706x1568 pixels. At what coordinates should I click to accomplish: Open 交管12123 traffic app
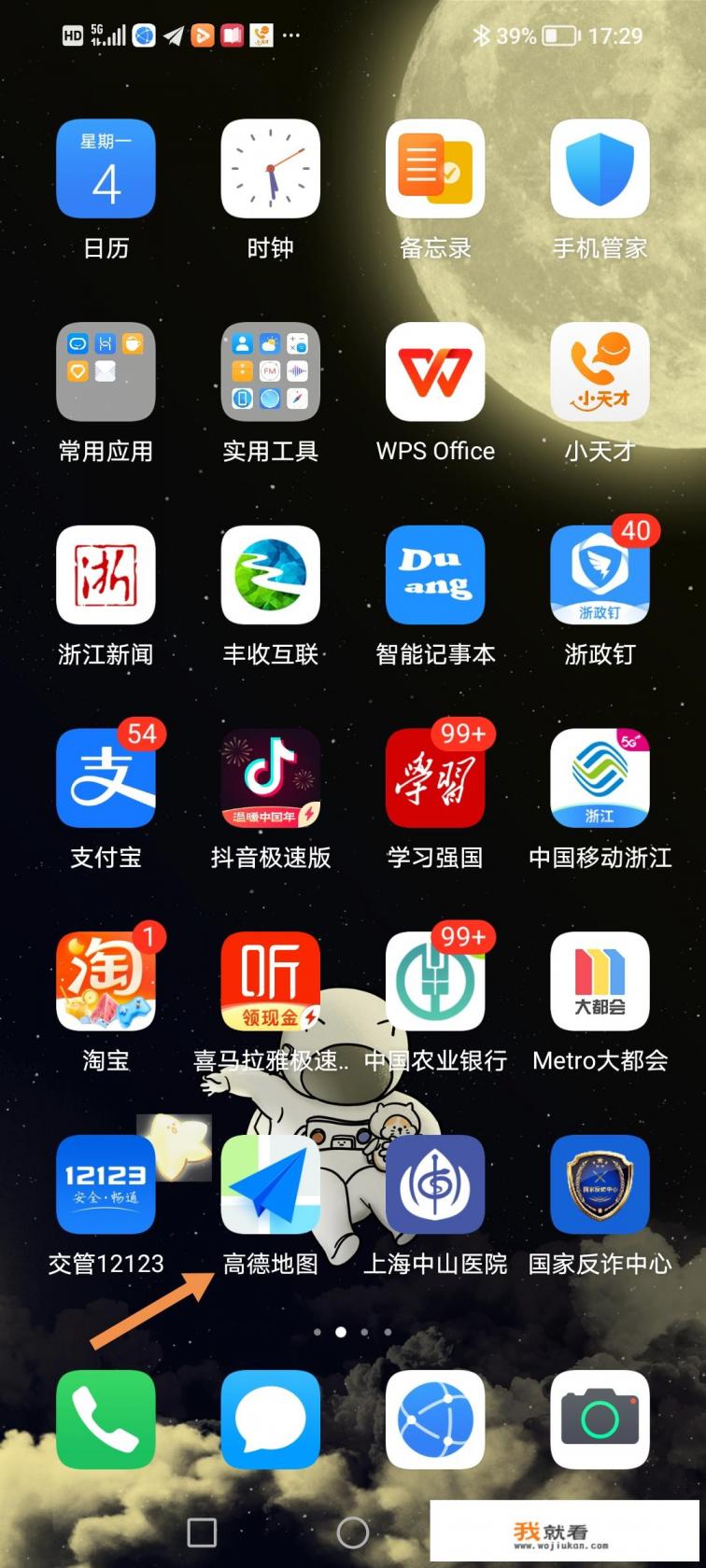pyautogui.click(x=105, y=1185)
